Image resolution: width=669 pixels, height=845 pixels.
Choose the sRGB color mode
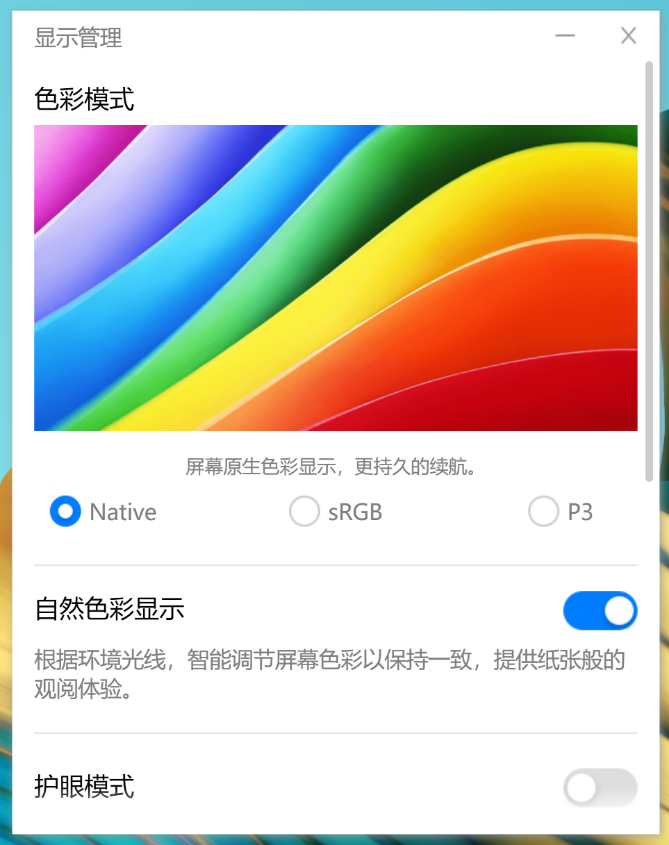pos(304,512)
